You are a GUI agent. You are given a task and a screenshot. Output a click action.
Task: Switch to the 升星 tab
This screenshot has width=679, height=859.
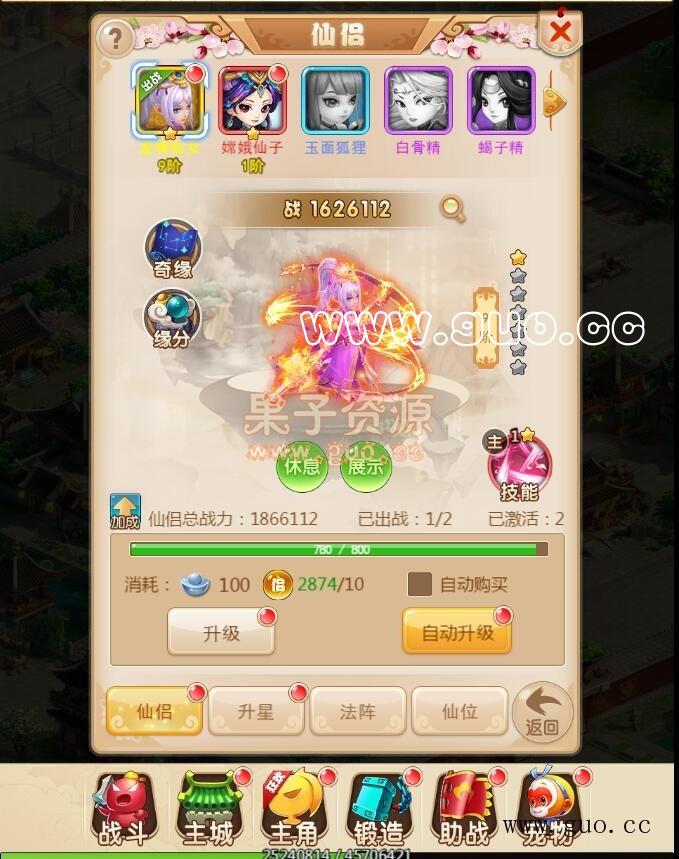[256, 712]
